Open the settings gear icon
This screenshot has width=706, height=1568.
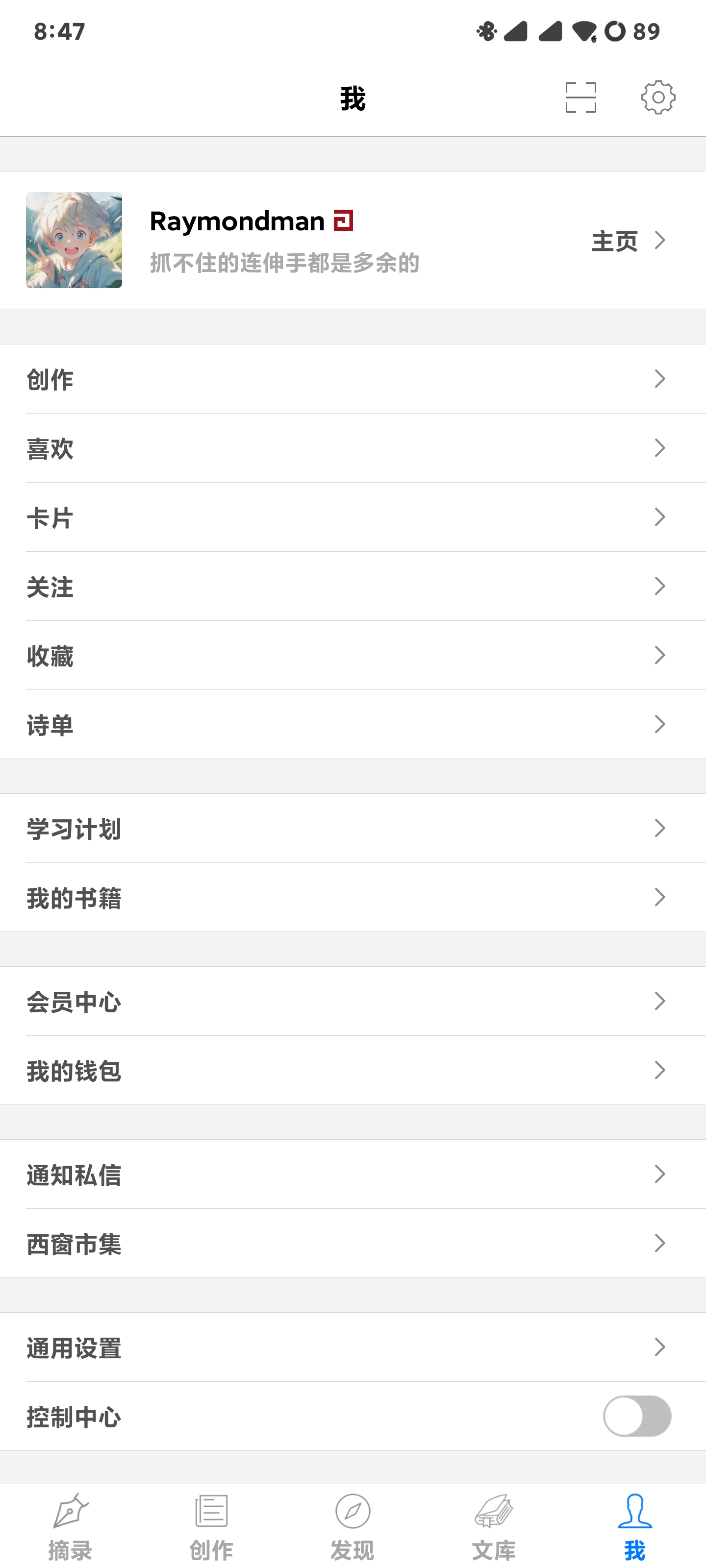pyautogui.click(x=658, y=98)
